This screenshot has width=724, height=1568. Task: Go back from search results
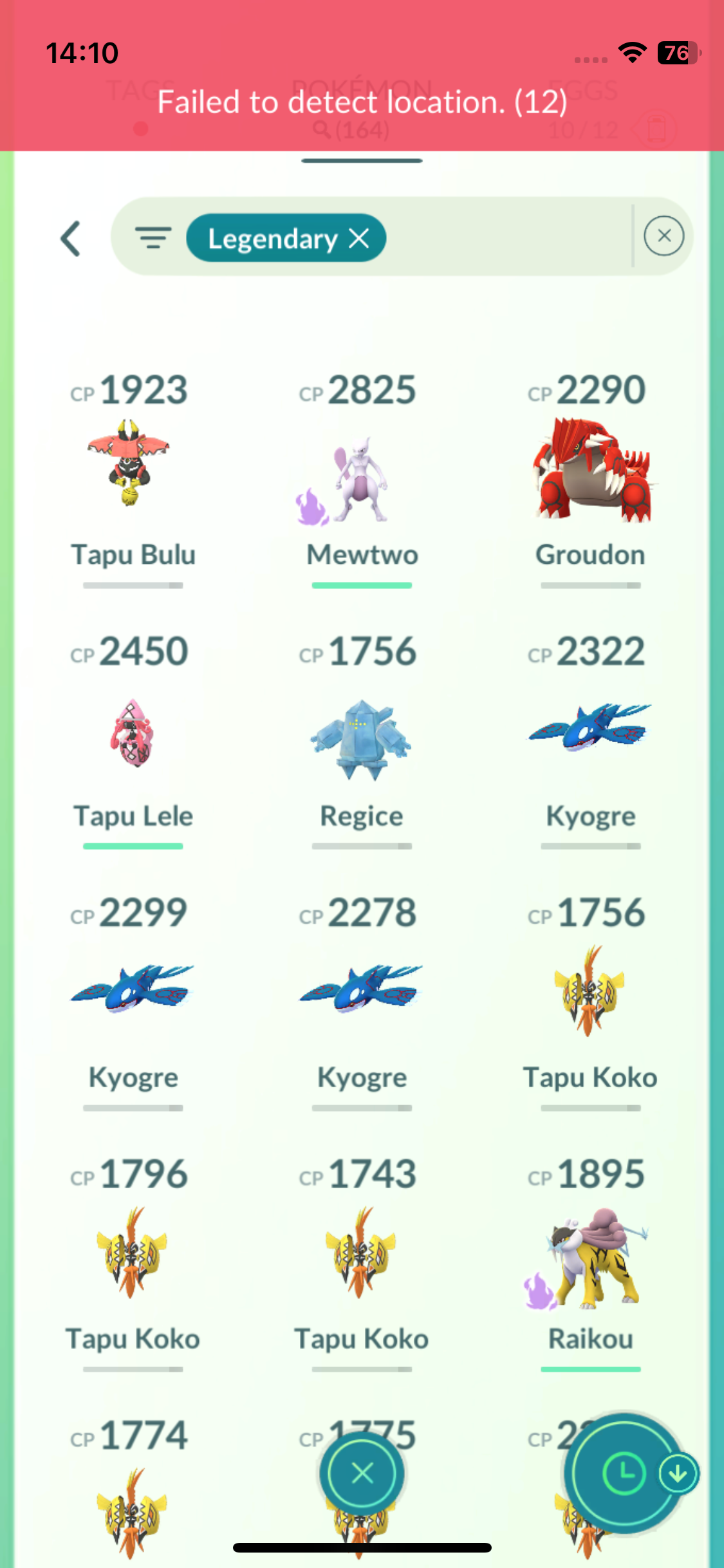[71, 239]
